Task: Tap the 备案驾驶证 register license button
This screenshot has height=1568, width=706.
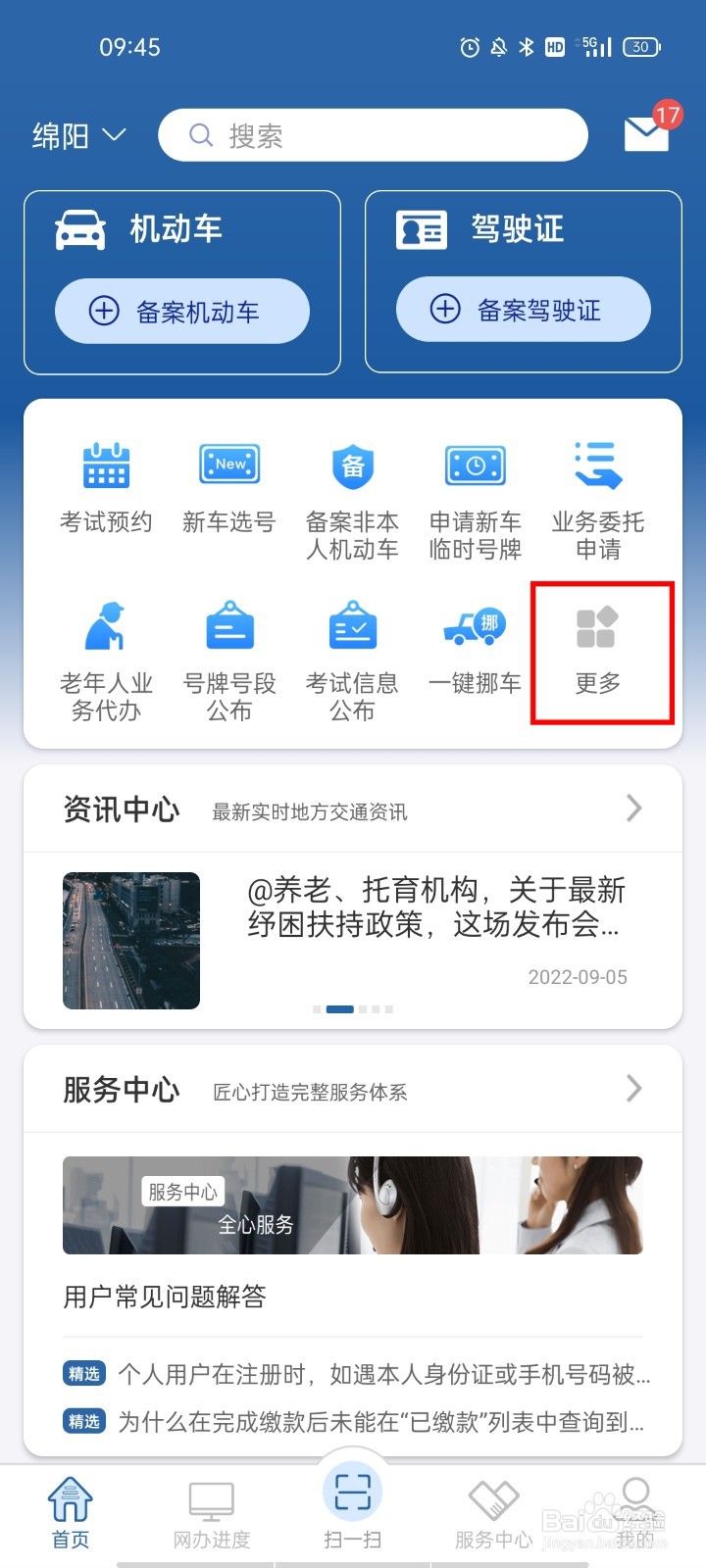Action: tap(523, 309)
